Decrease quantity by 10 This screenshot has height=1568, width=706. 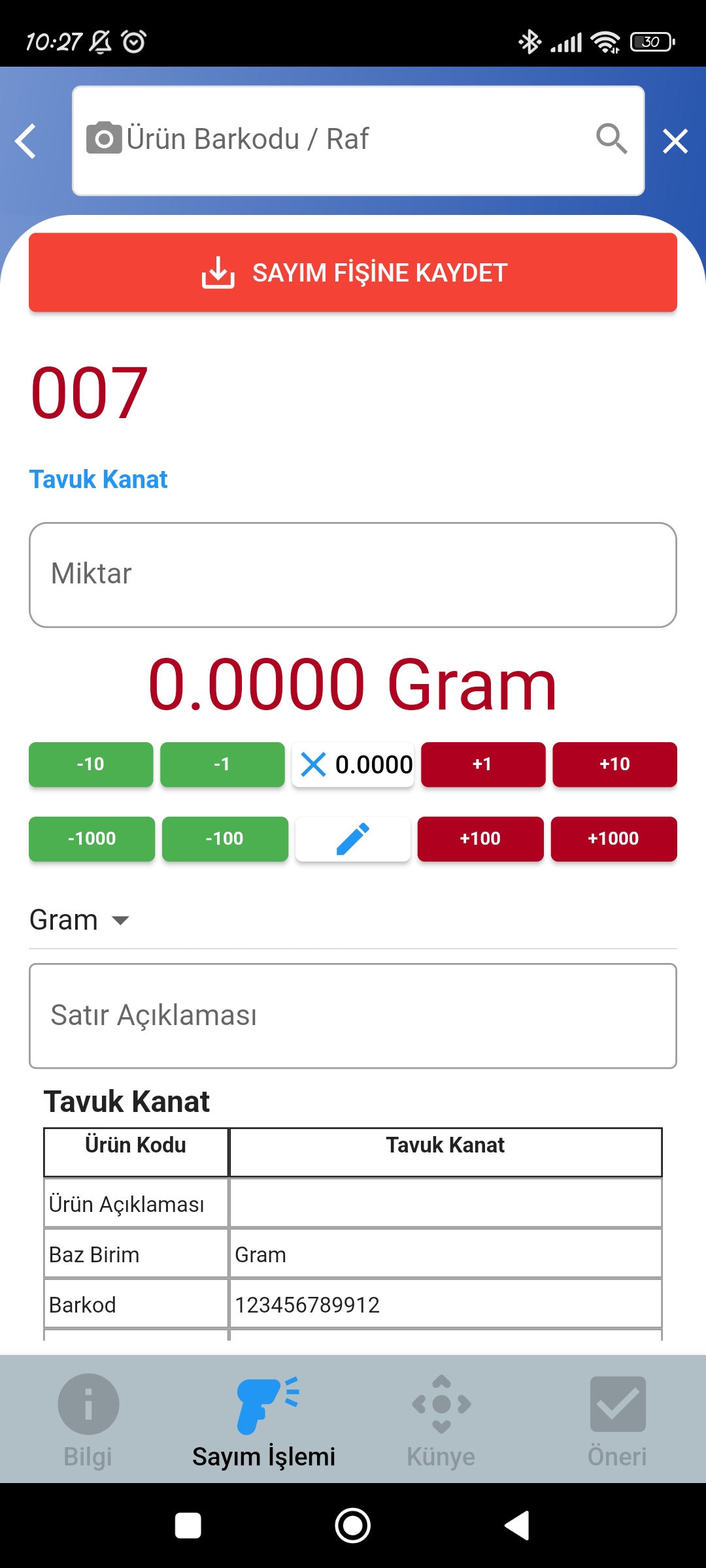91,764
